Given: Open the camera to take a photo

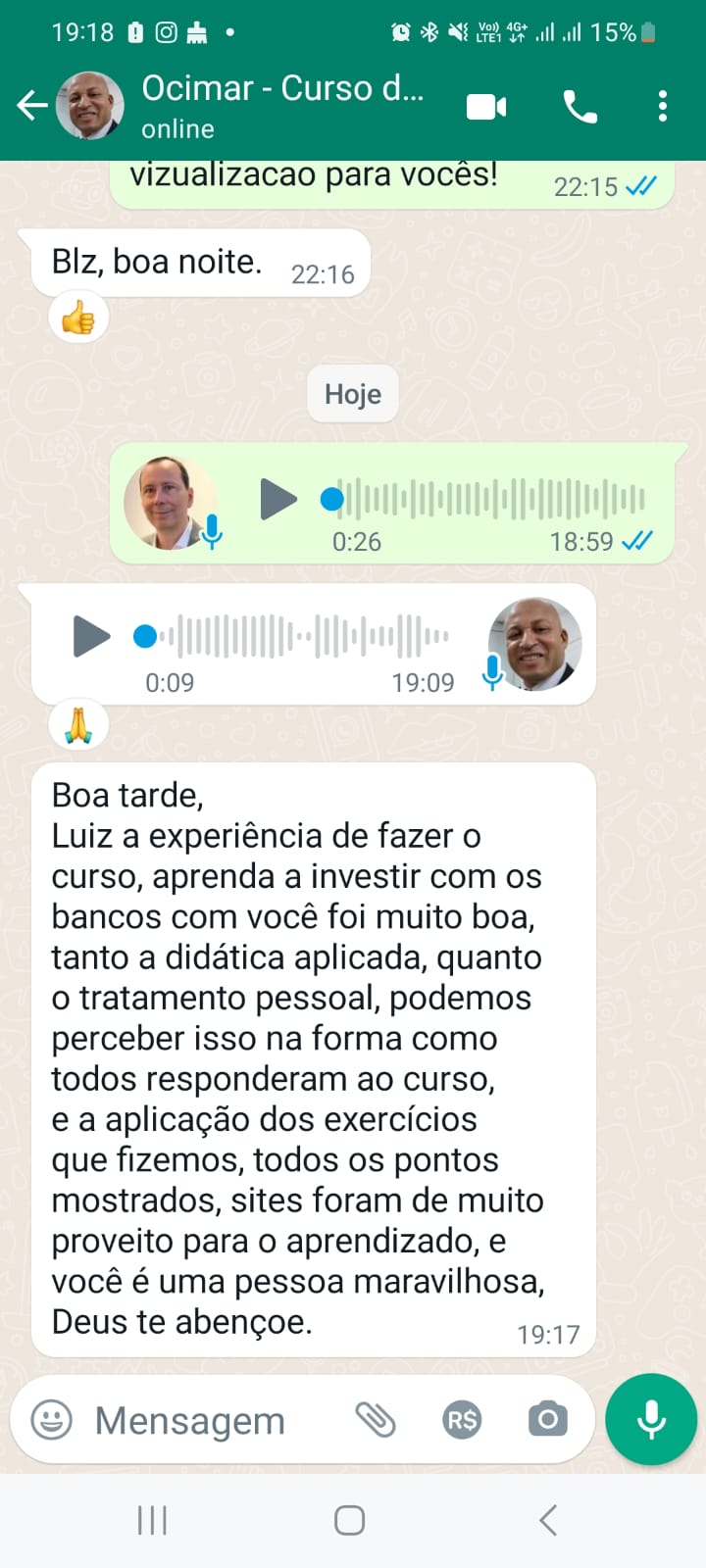Looking at the screenshot, I should (547, 1419).
